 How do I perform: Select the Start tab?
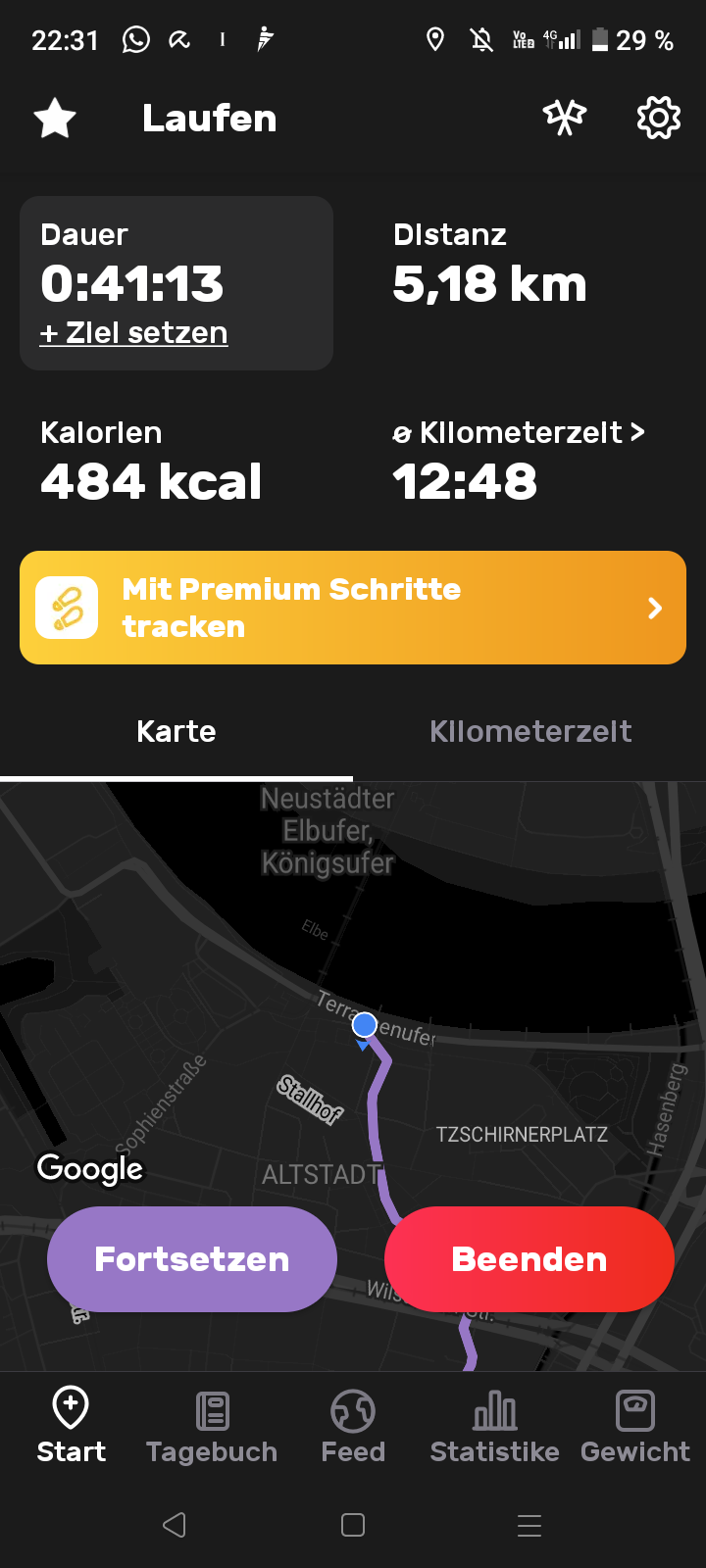(71, 1427)
